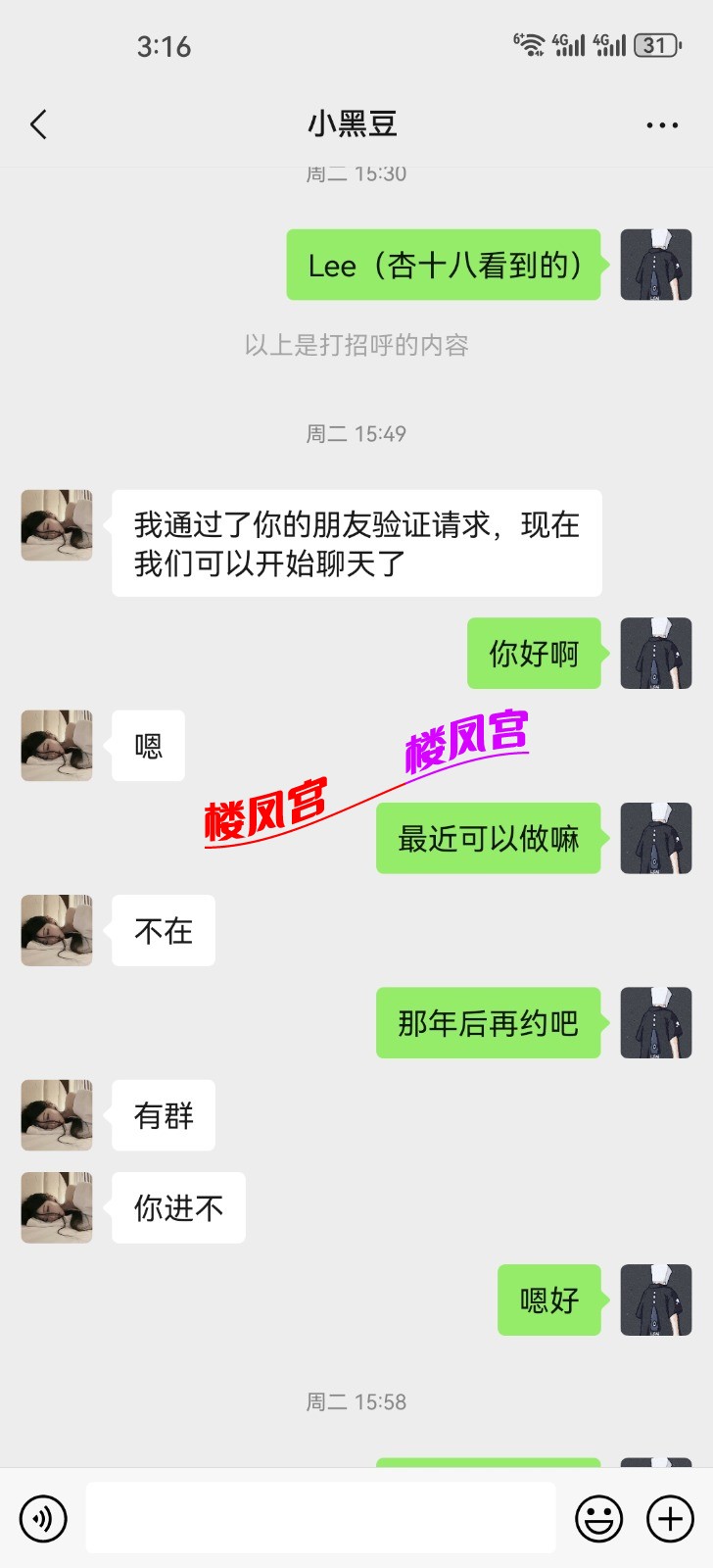The width and height of the screenshot is (713, 1568).
Task: Select the reply bubble 那年后再约吧
Action: point(487,1023)
